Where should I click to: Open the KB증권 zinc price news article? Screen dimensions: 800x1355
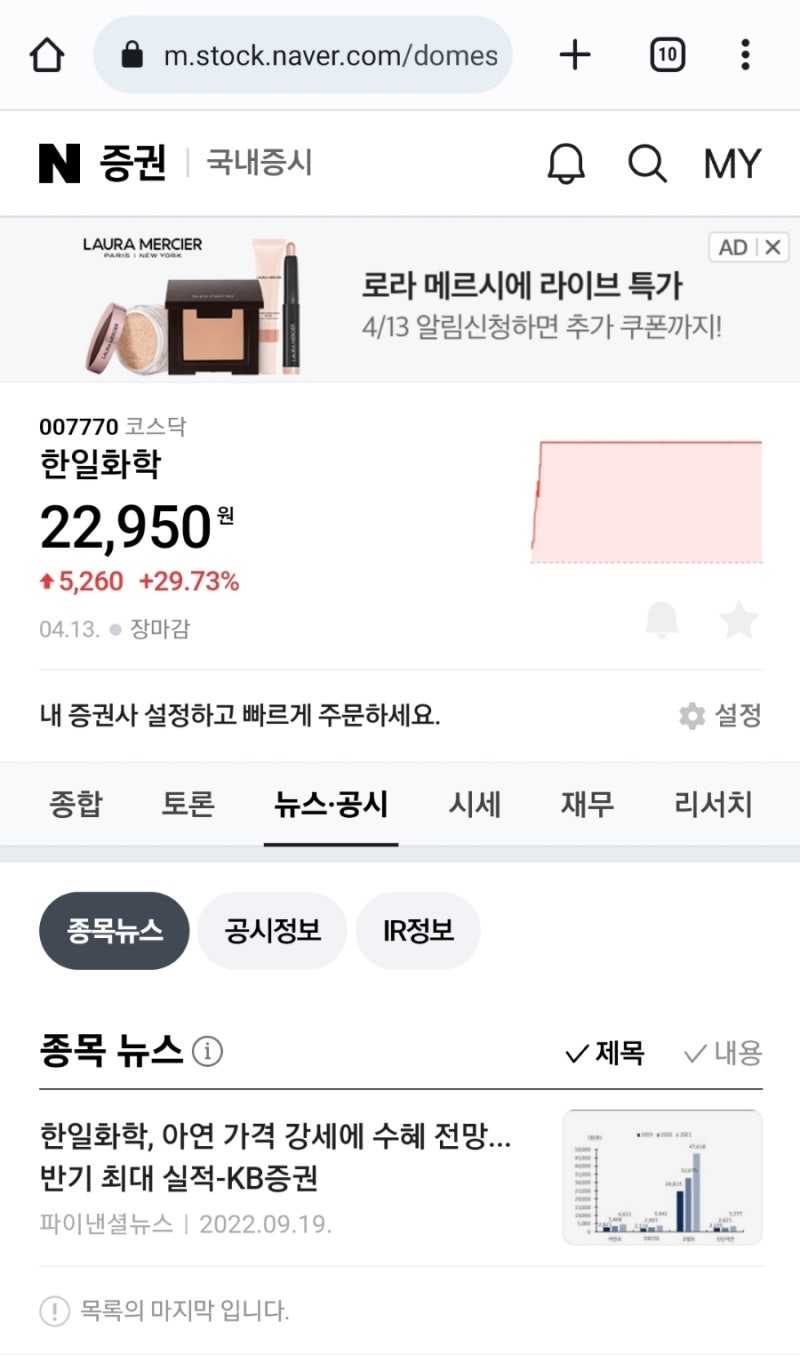point(290,1155)
